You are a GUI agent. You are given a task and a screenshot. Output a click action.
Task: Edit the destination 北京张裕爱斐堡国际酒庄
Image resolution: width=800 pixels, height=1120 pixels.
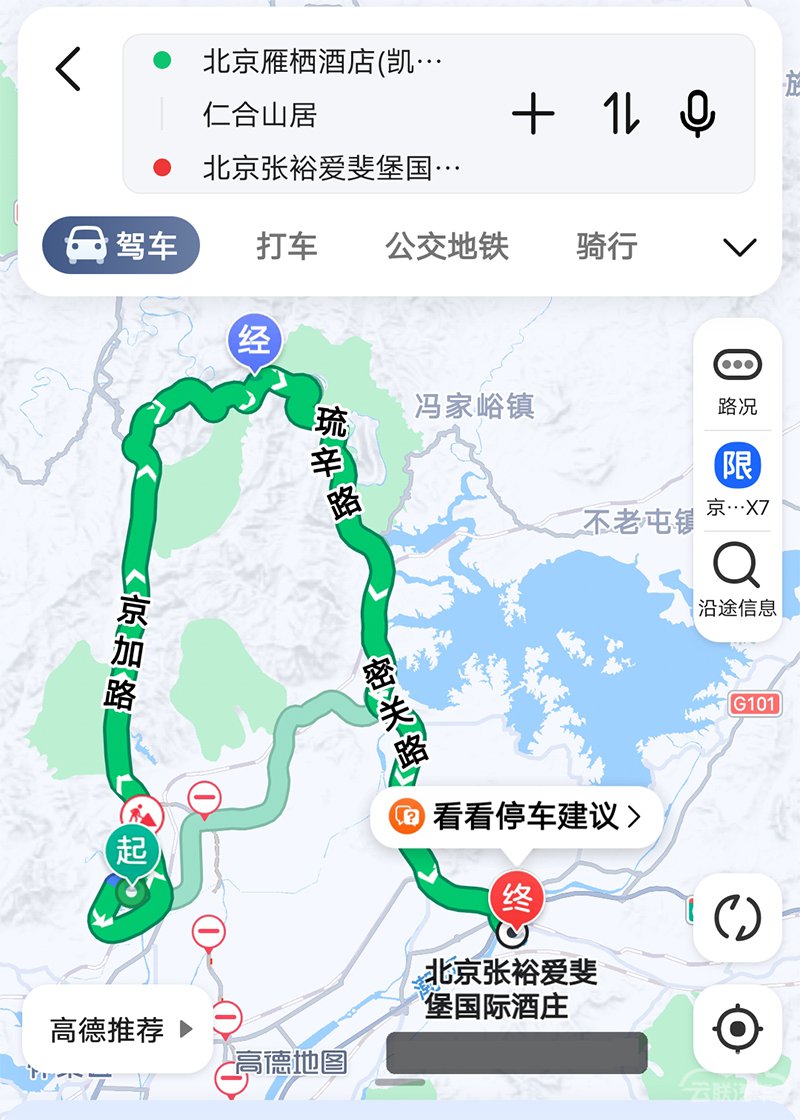[332, 167]
